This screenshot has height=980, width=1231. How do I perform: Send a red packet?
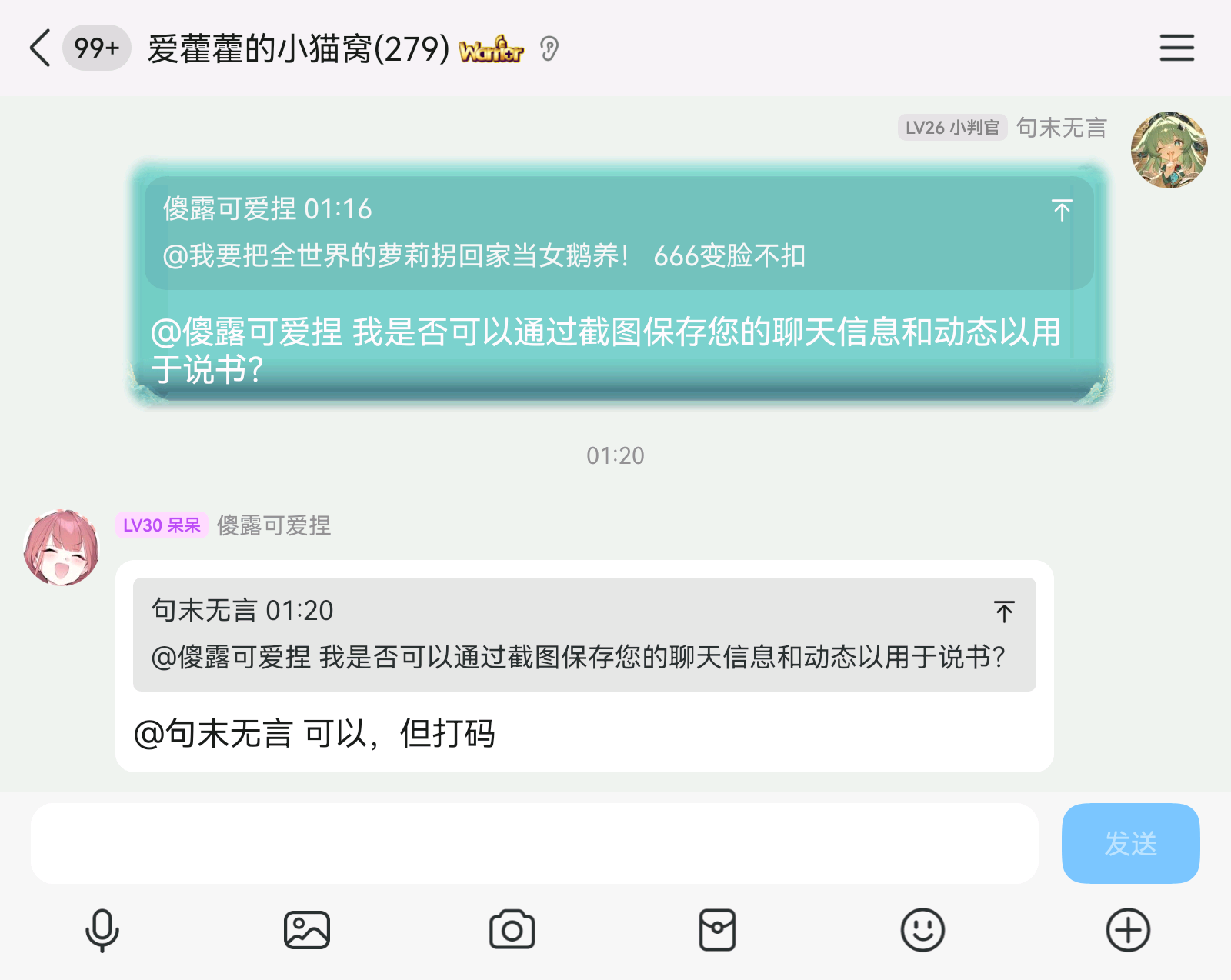717,930
